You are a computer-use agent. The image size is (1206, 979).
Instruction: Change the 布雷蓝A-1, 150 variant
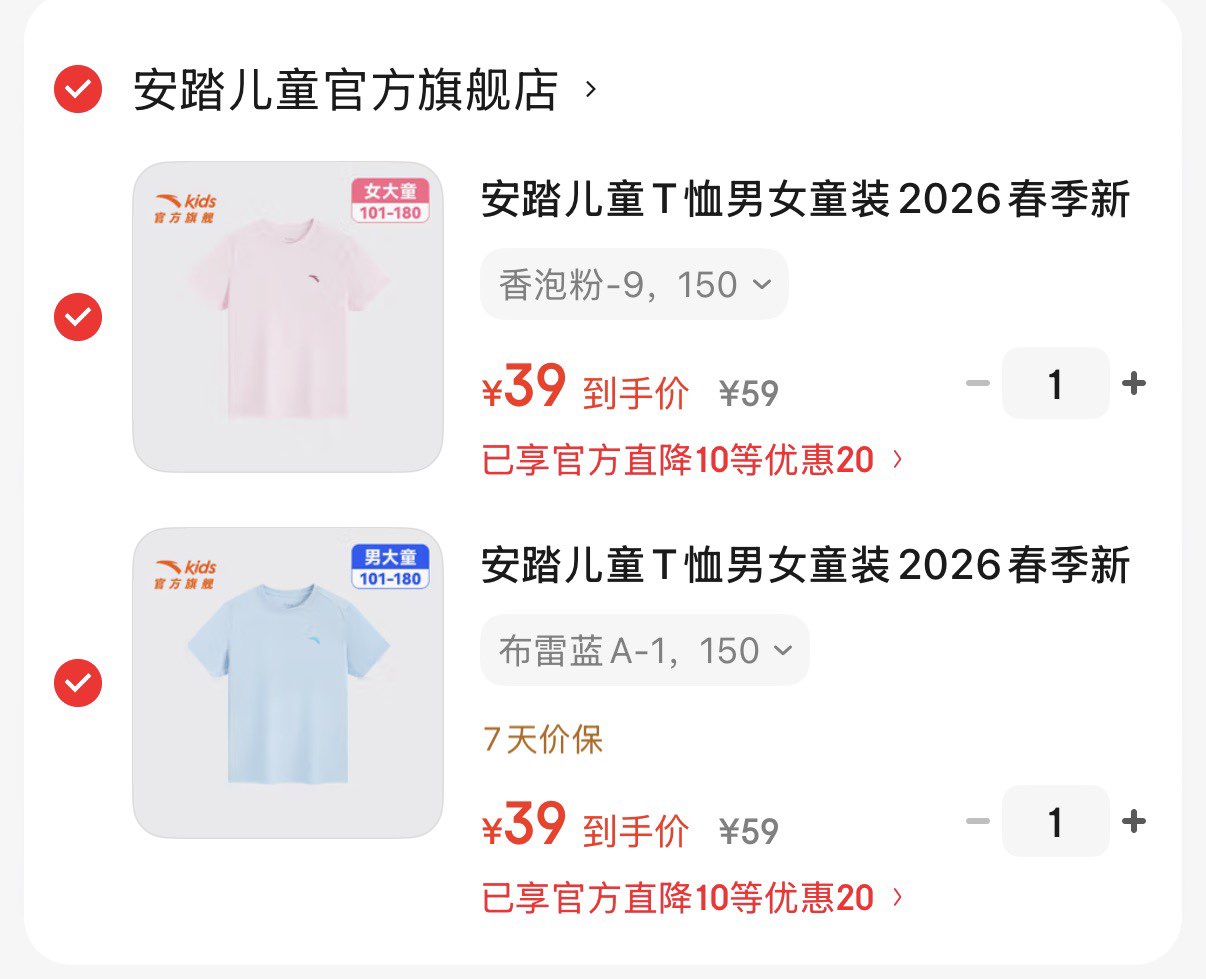point(644,651)
